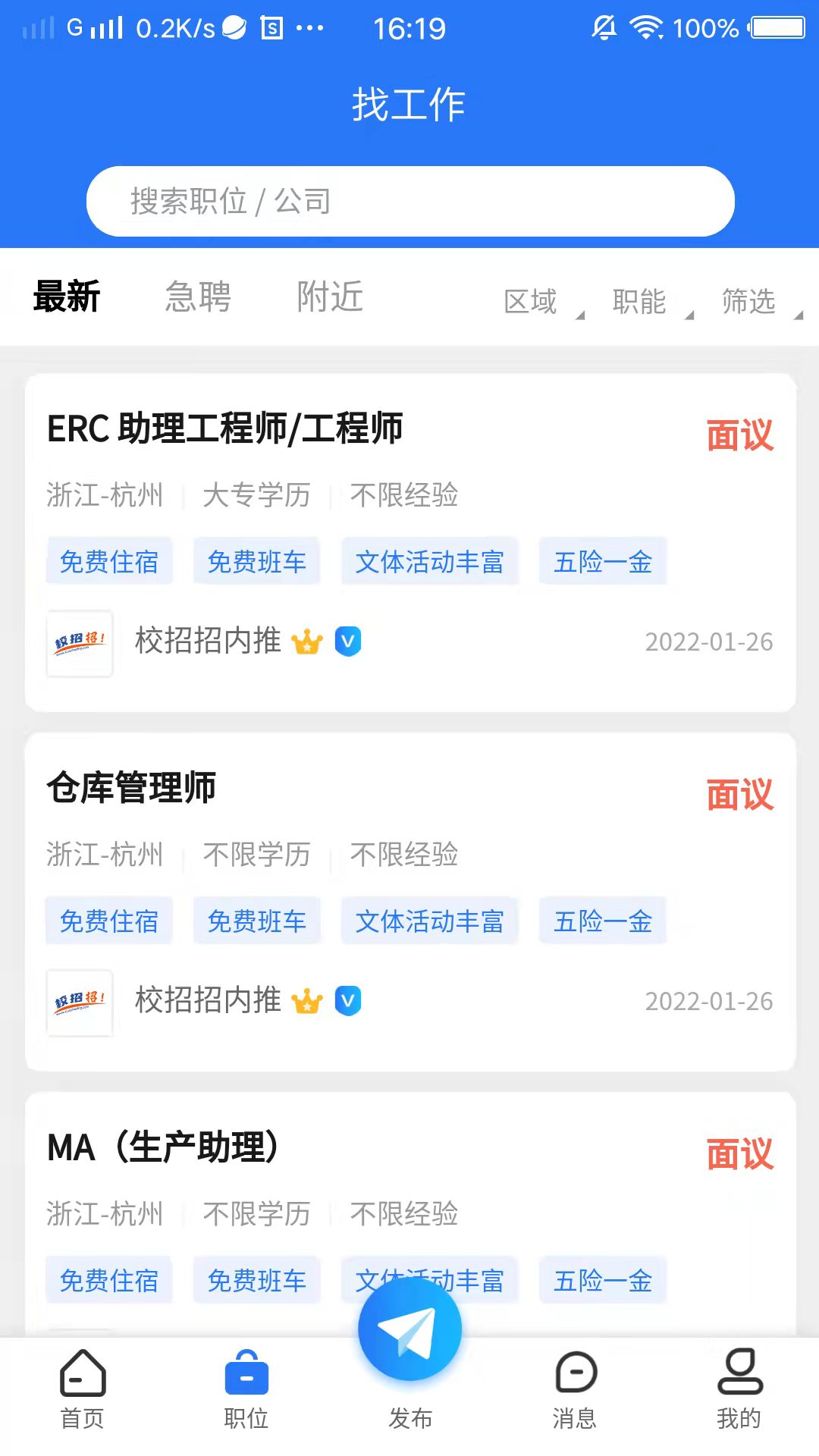This screenshot has width=819, height=1456.
Task: Select the 免费住宿 tag
Action: point(108,561)
